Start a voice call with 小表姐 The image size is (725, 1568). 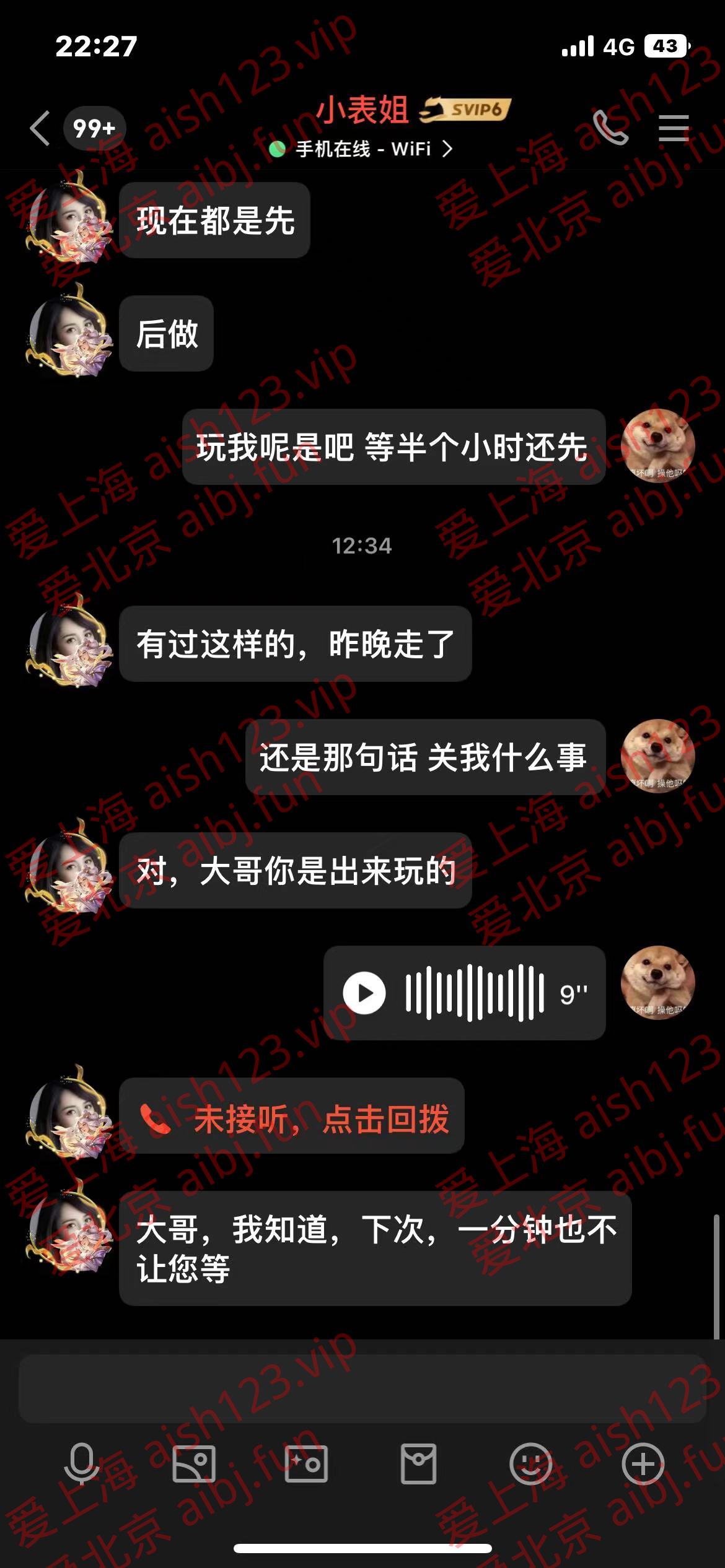point(610,128)
